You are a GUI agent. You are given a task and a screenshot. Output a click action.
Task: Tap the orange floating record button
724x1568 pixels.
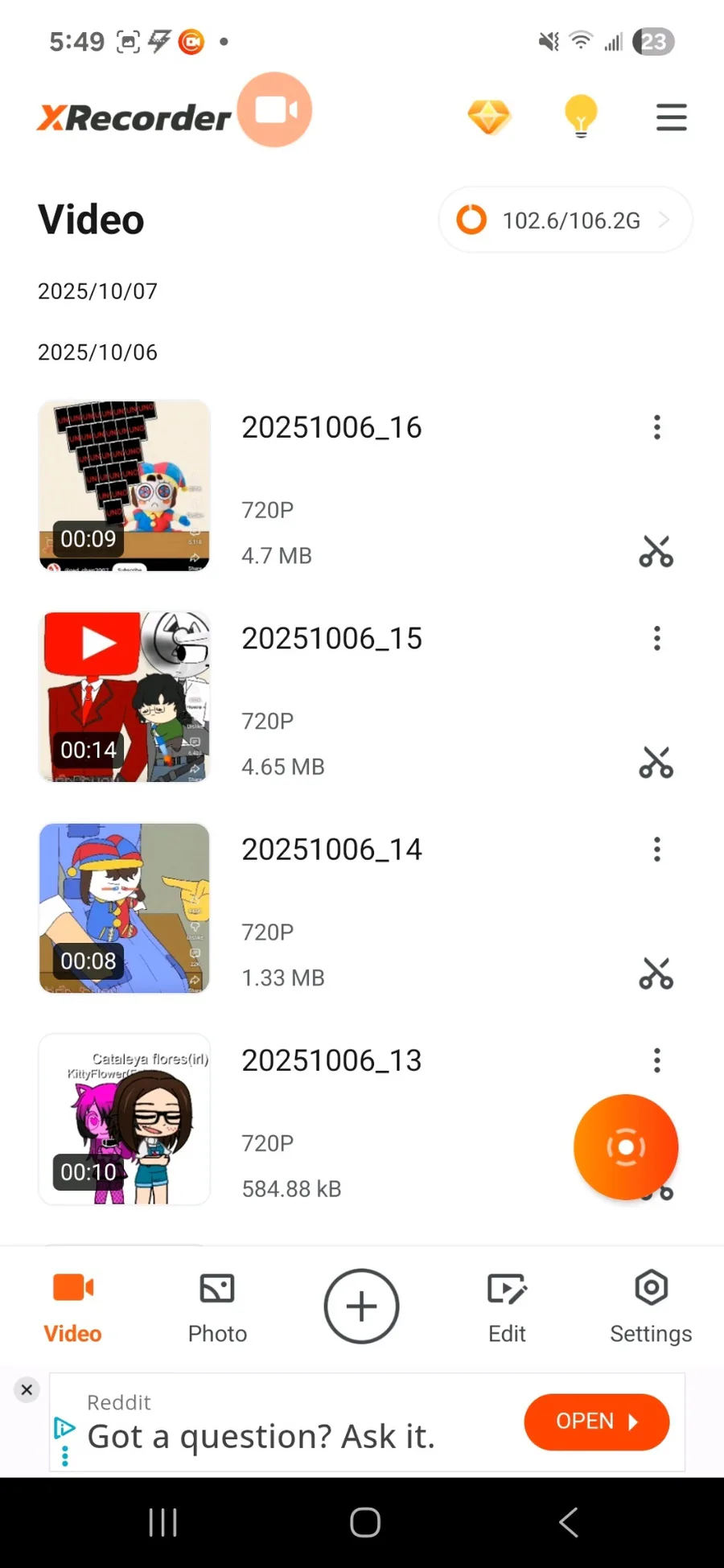[626, 1146]
